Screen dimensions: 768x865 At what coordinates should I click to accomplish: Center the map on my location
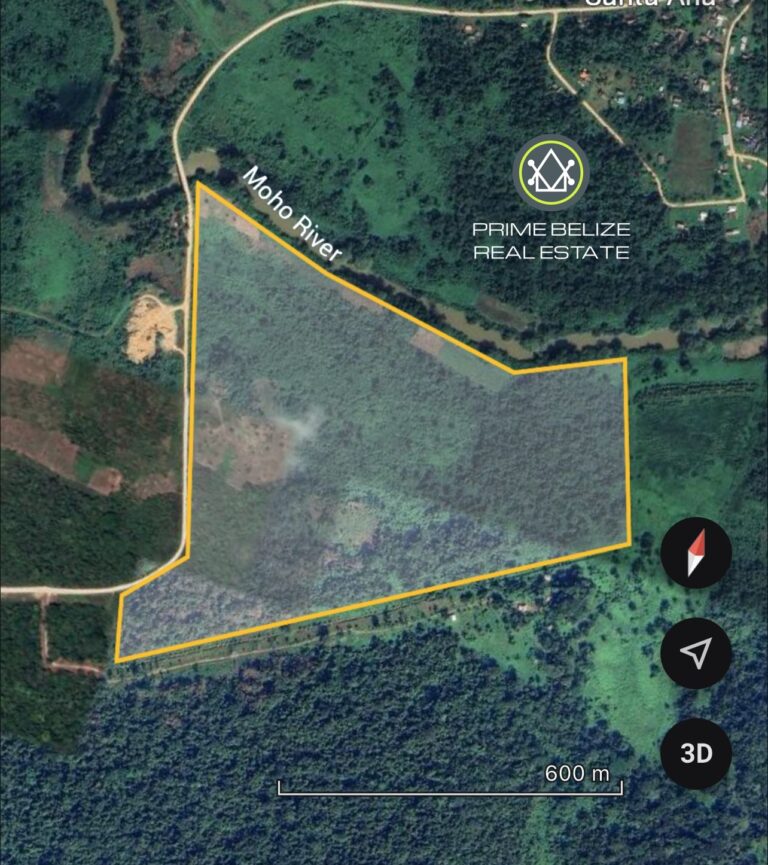coord(696,653)
